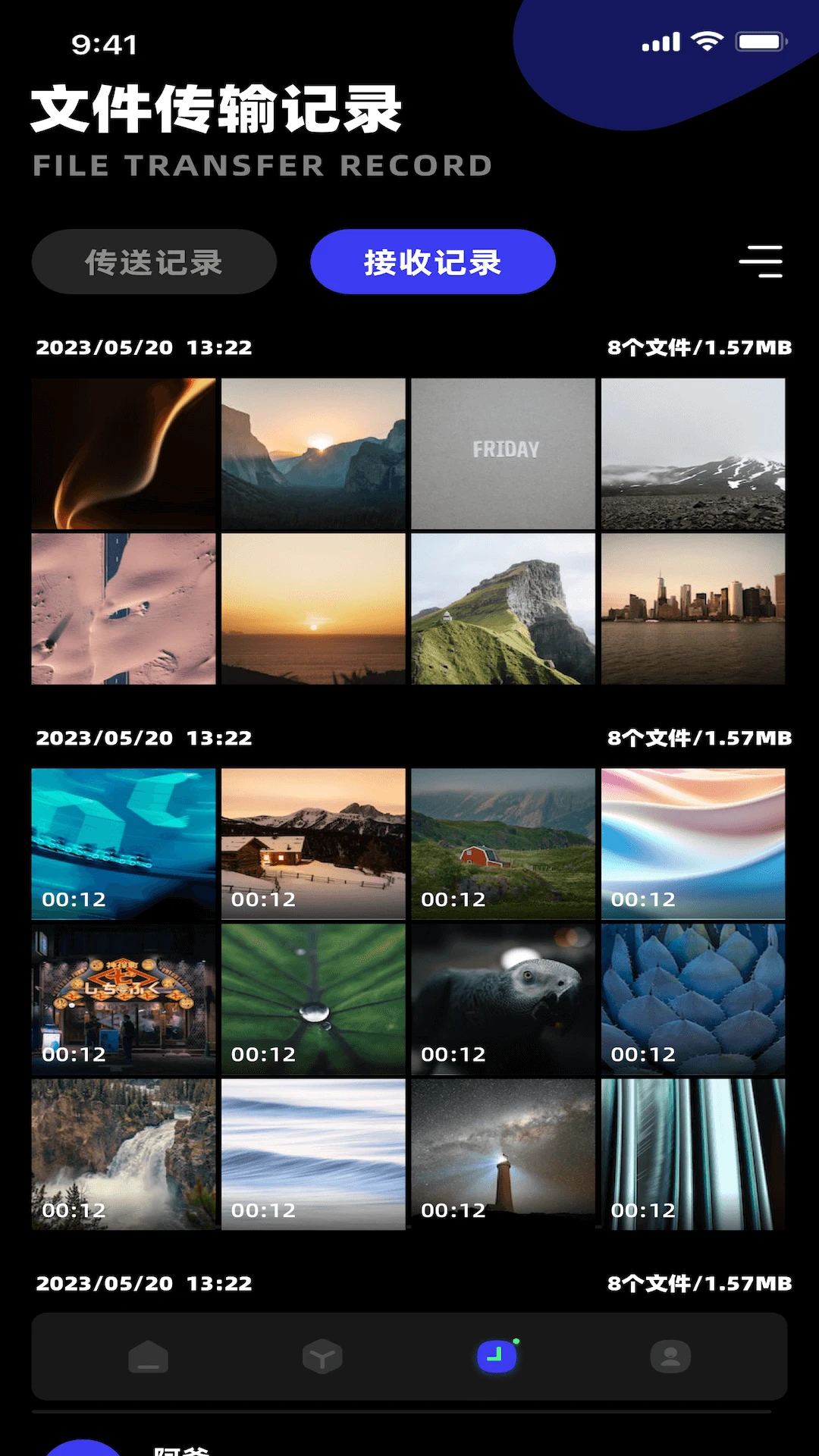Select the history clock tab

pos(497,1357)
